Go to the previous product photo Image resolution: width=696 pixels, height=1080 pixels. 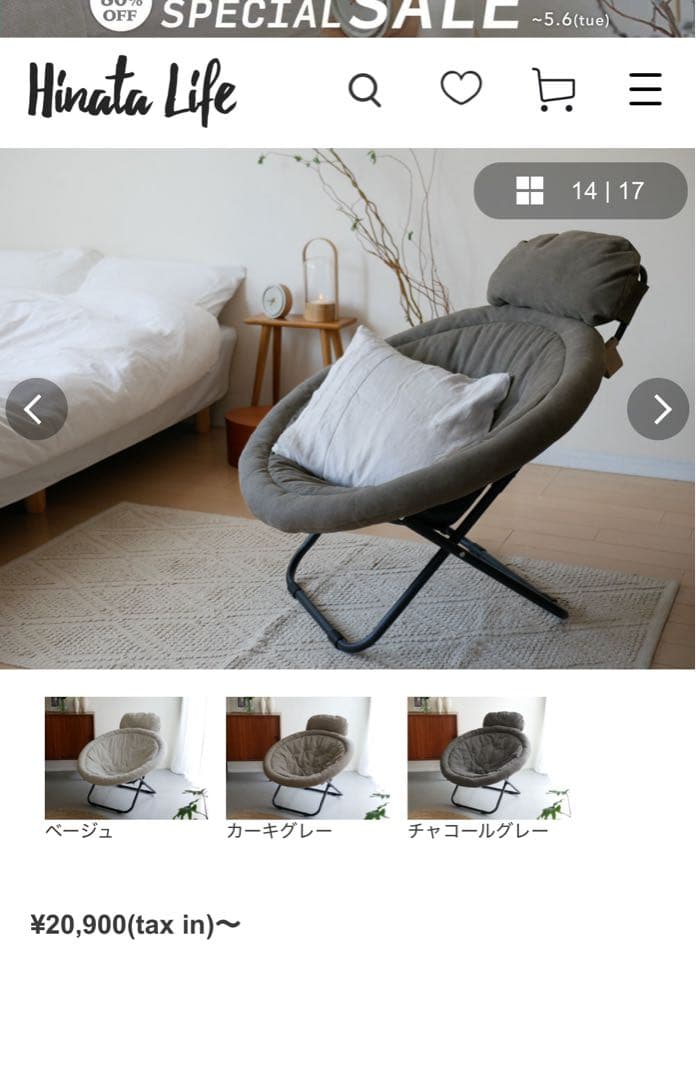pos(36,409)
